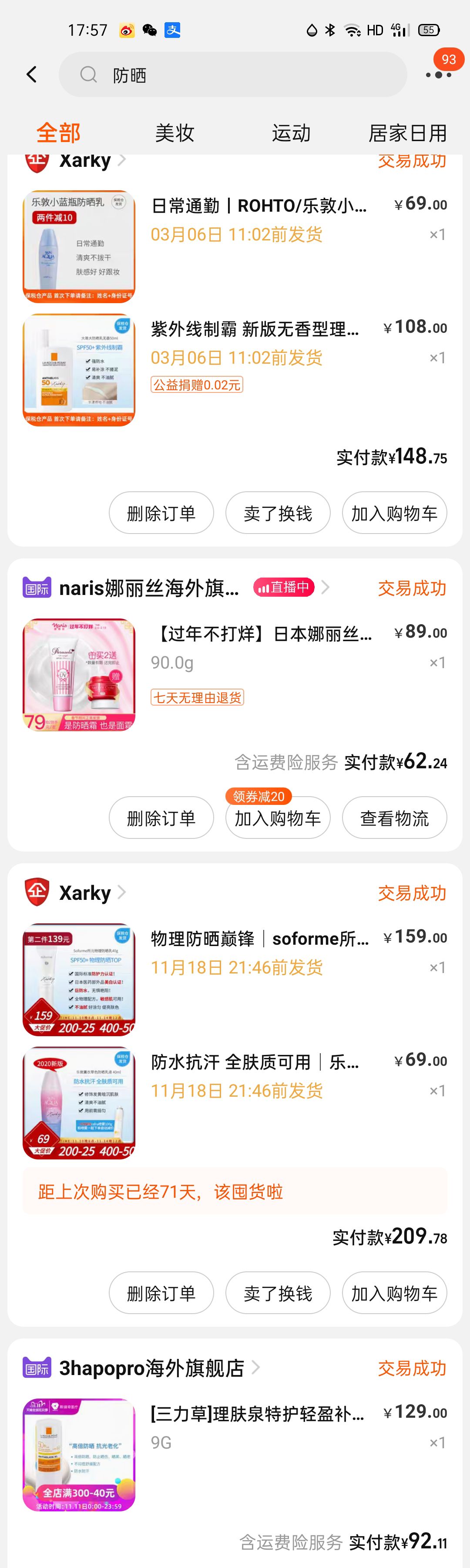
Task: Switch to the 全部 tab
Action: tap(58, 132)
